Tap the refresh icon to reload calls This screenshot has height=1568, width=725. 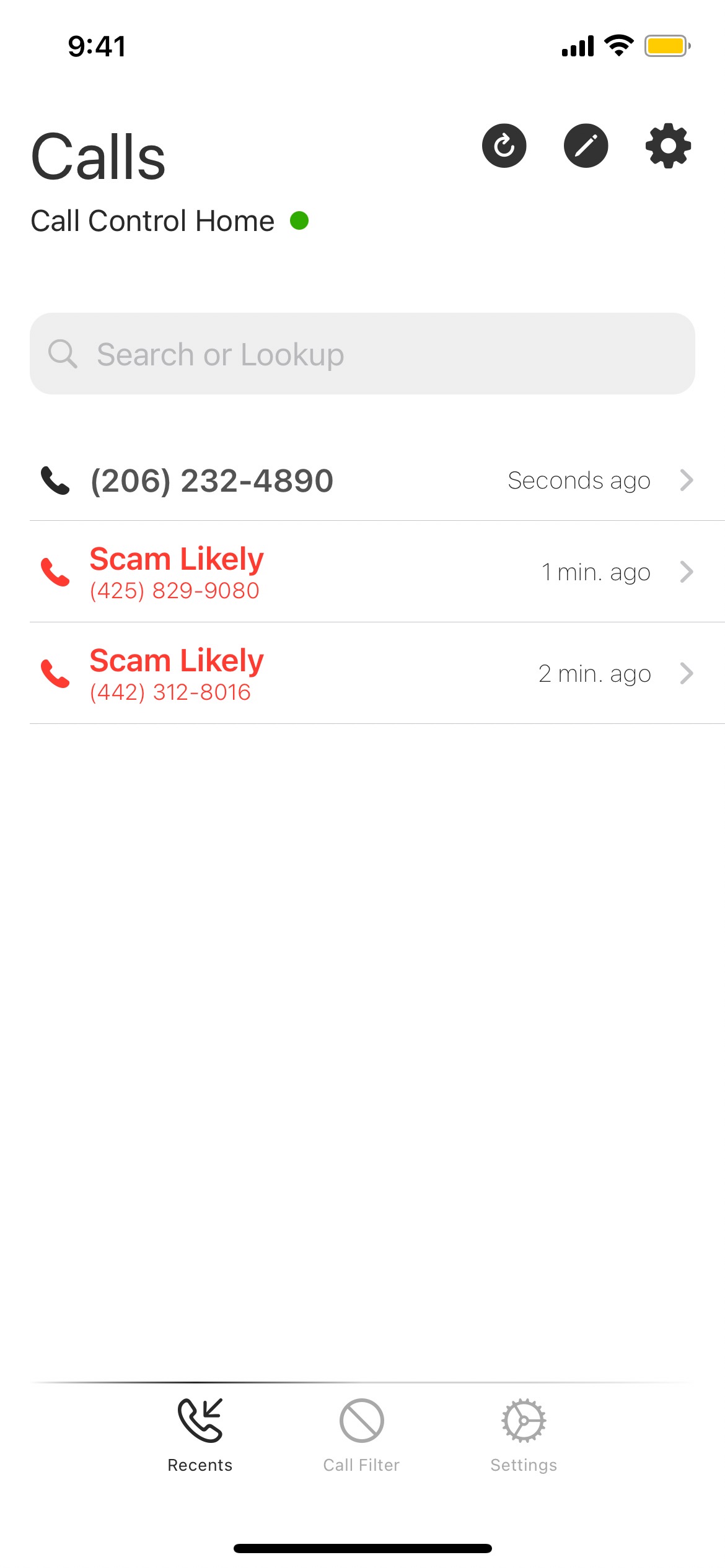[504, 146]
